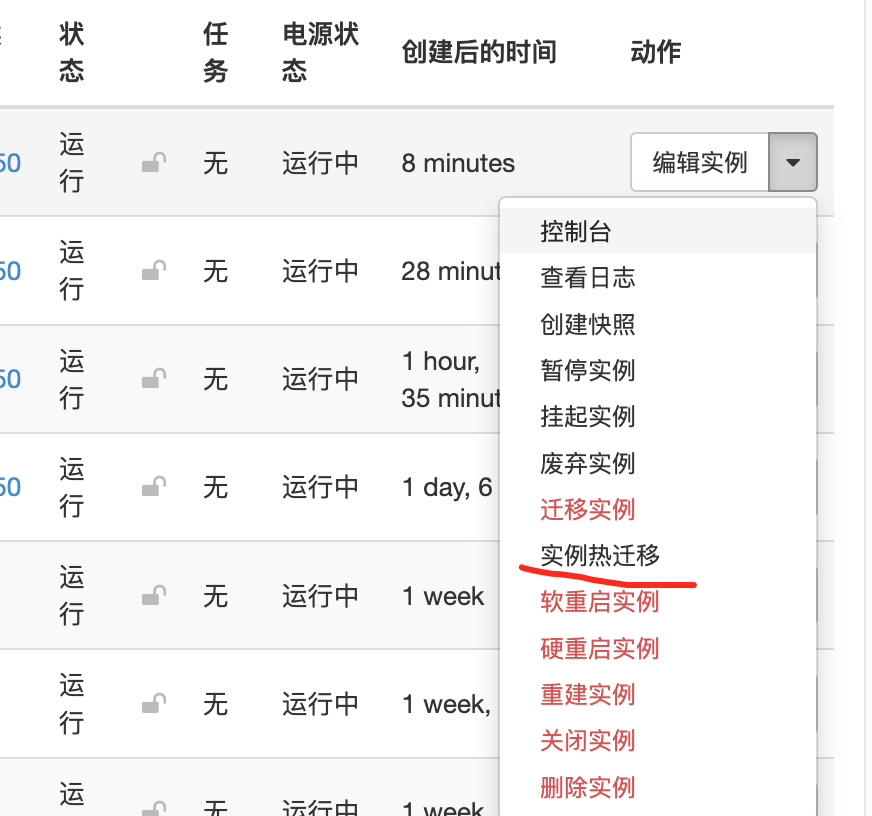Tap 软重启实例 menu item

[600, 602]
